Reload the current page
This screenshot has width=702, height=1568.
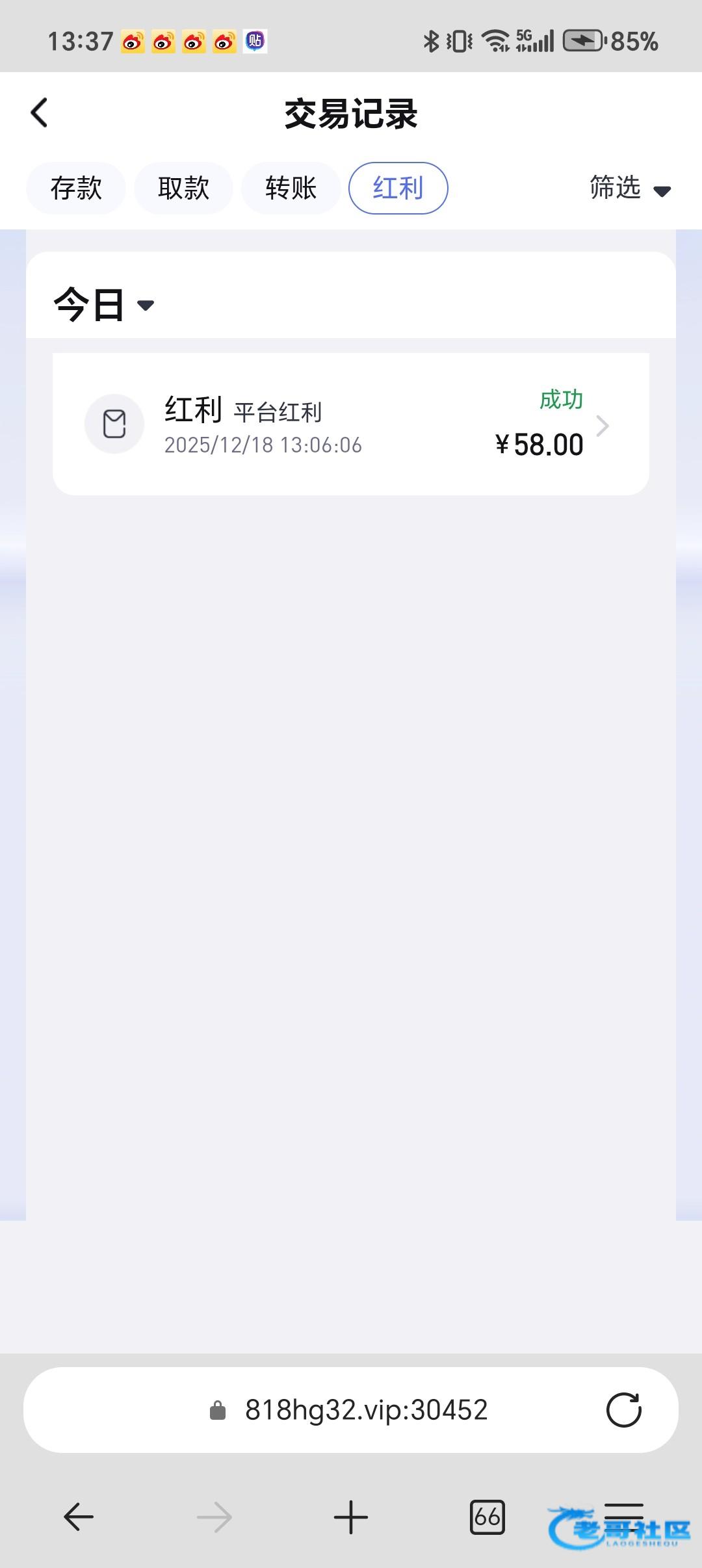623,1410
